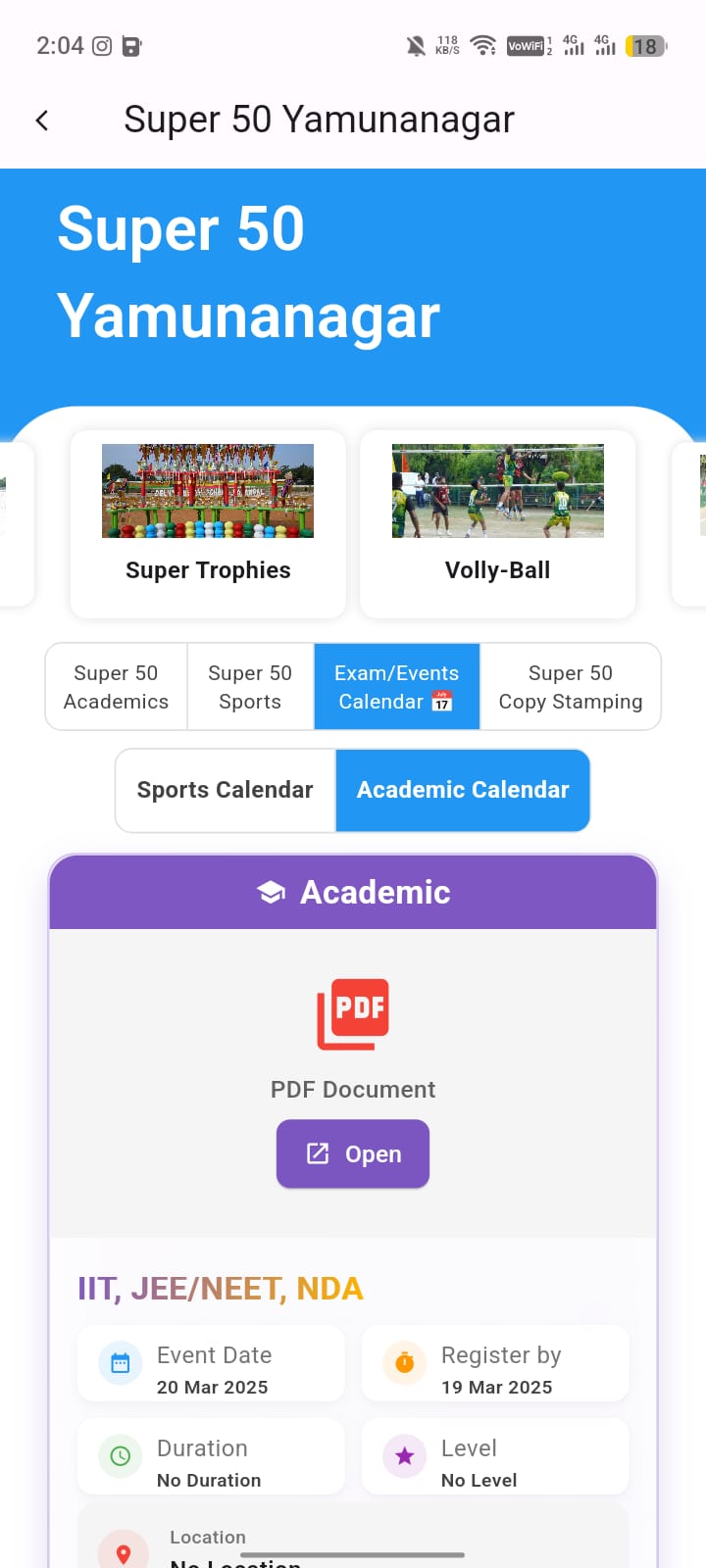Click the PDF document icon

coord(353,1013)
